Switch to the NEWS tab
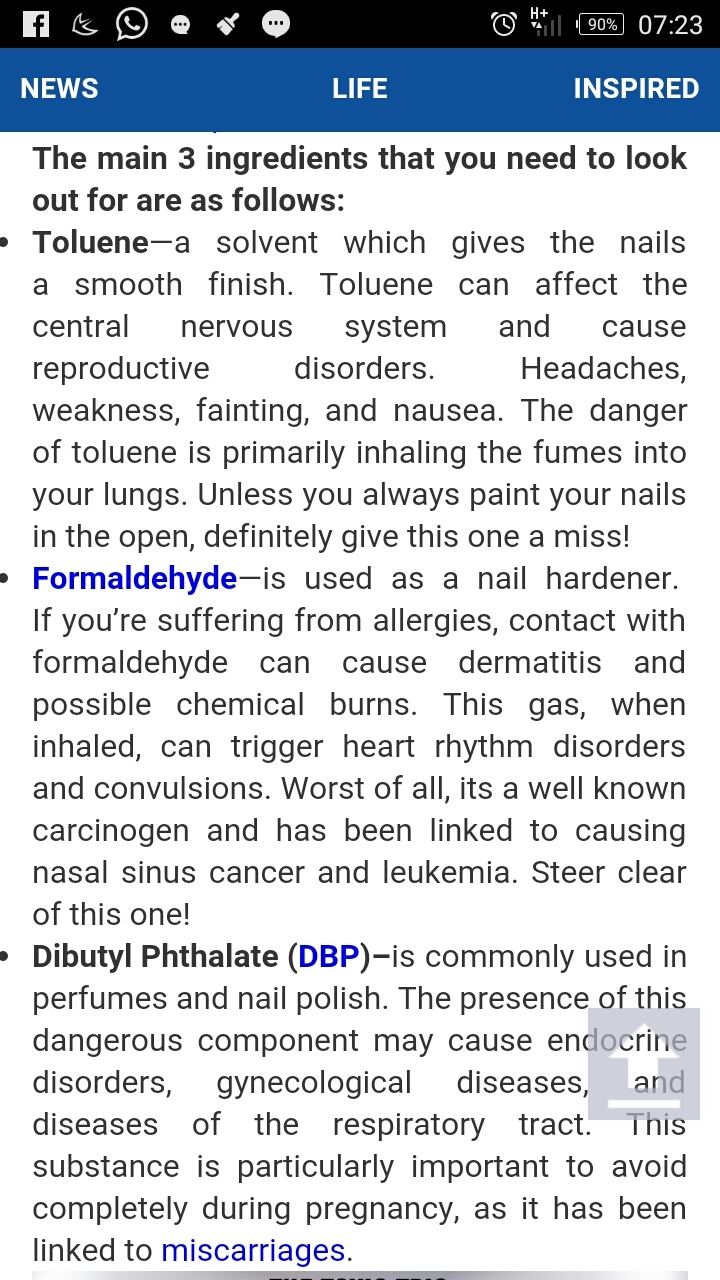 pyautogui.click(x=59, y=89)
